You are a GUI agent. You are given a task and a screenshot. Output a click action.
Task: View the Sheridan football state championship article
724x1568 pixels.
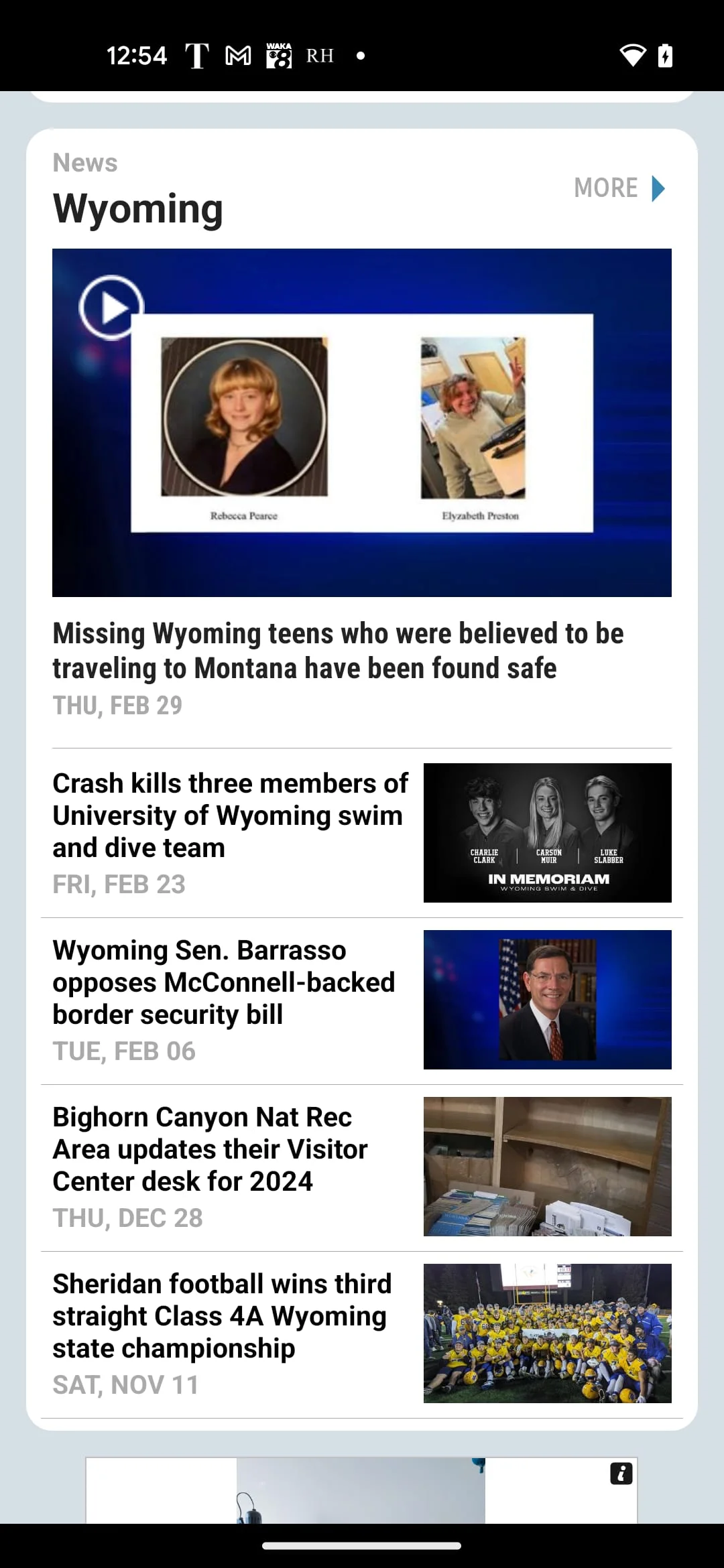click(221, 1316)
